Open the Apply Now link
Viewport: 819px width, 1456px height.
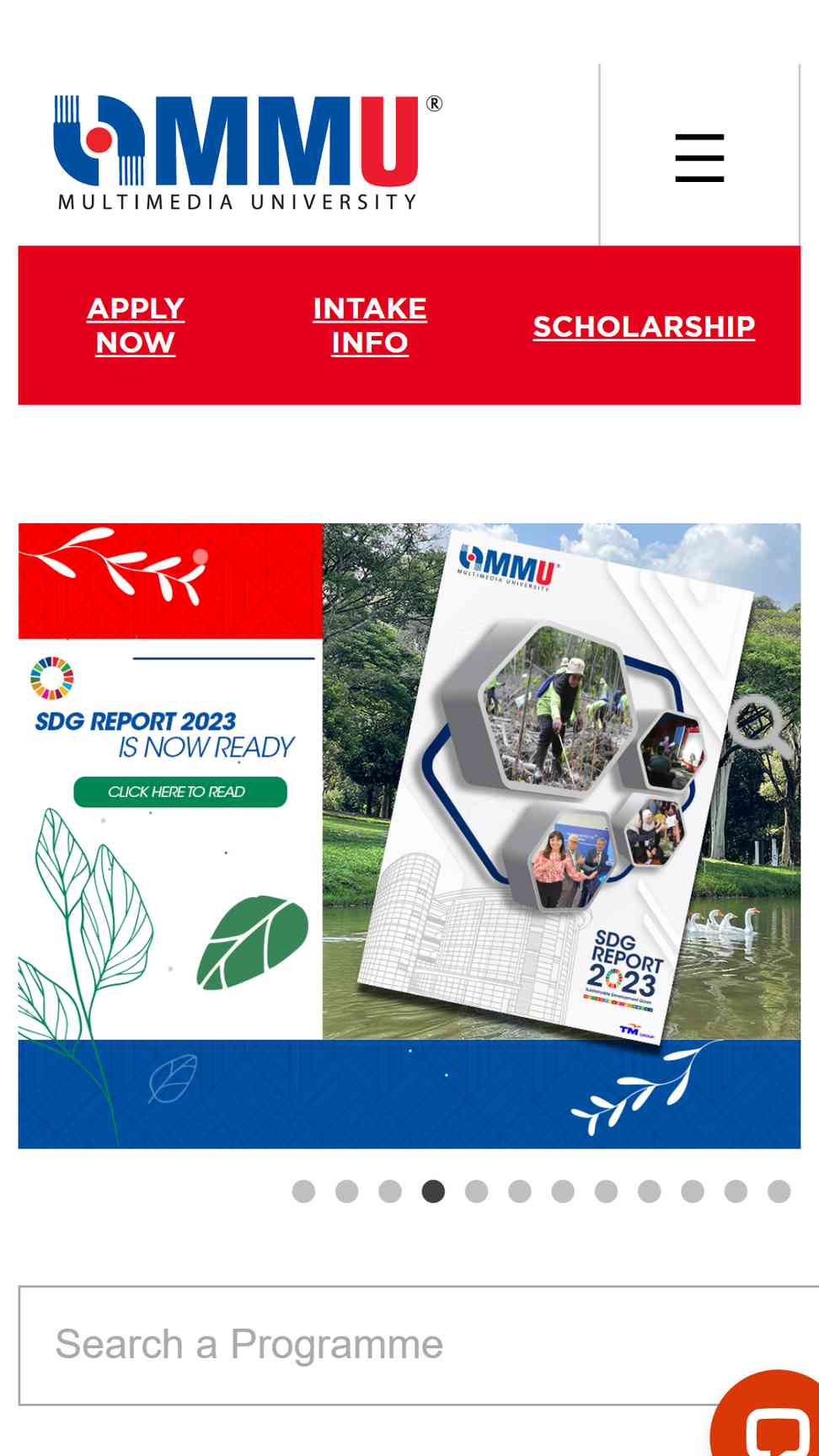pyautogui.click(x=135, y=325)
